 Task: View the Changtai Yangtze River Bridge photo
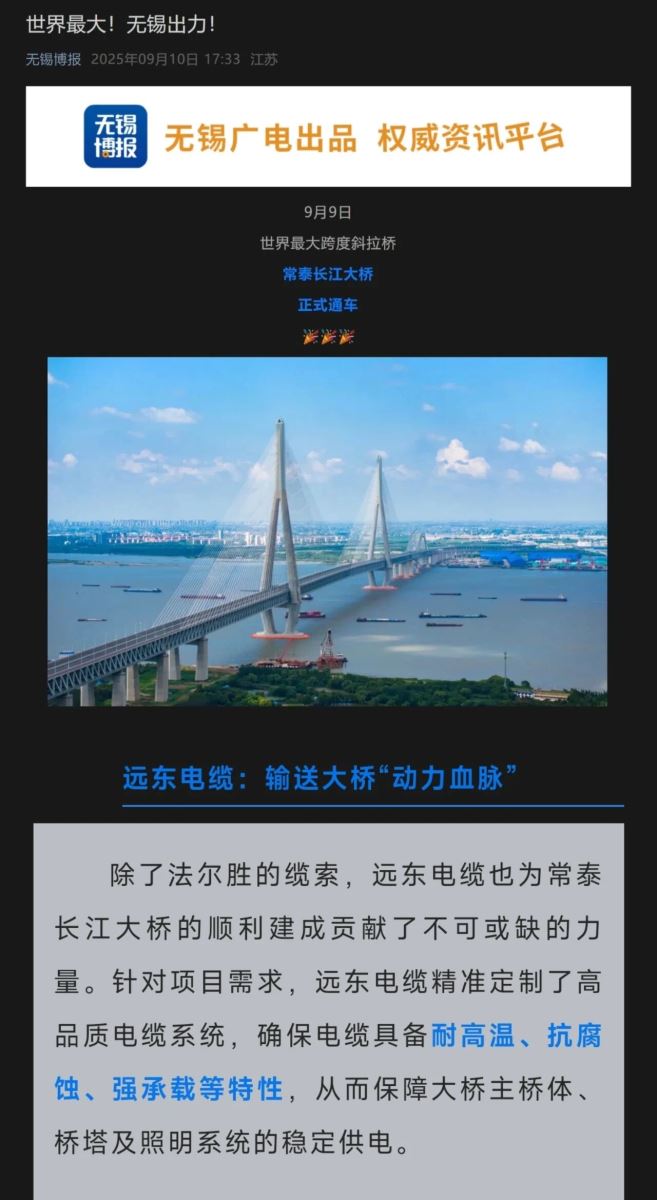point(327,531)
